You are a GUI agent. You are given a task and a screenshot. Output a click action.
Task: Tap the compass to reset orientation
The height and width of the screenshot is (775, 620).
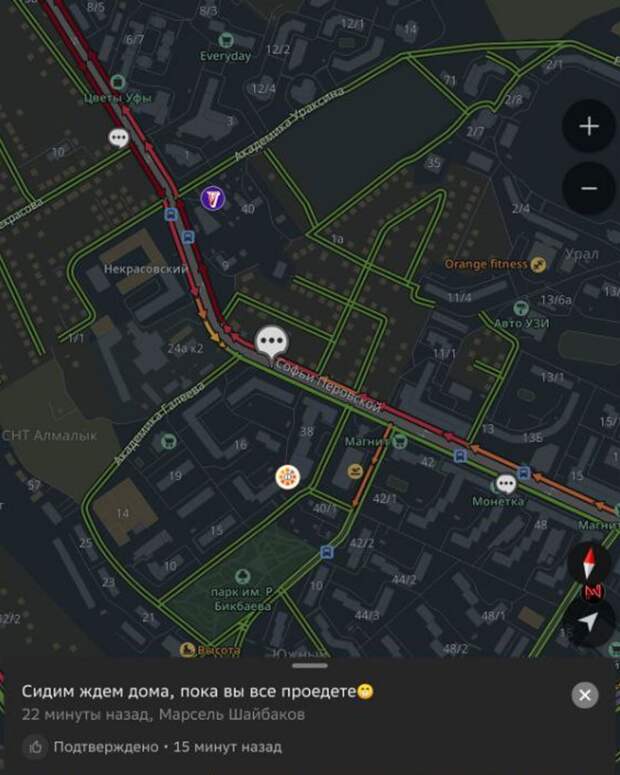(x=588, y=561)
